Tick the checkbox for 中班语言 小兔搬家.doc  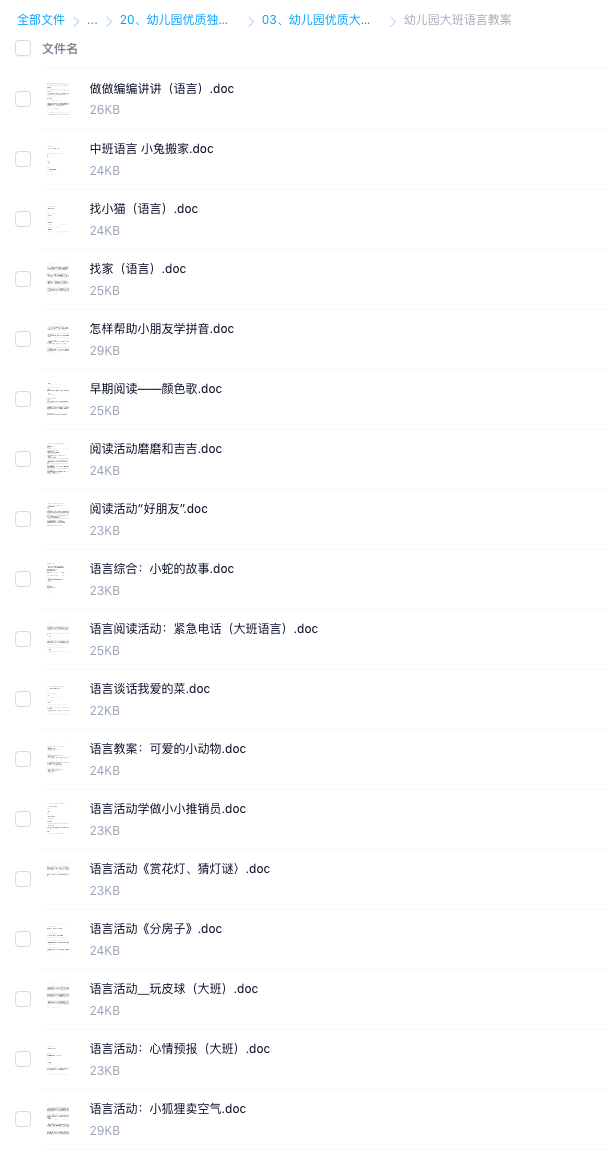(x=23, y=159)
